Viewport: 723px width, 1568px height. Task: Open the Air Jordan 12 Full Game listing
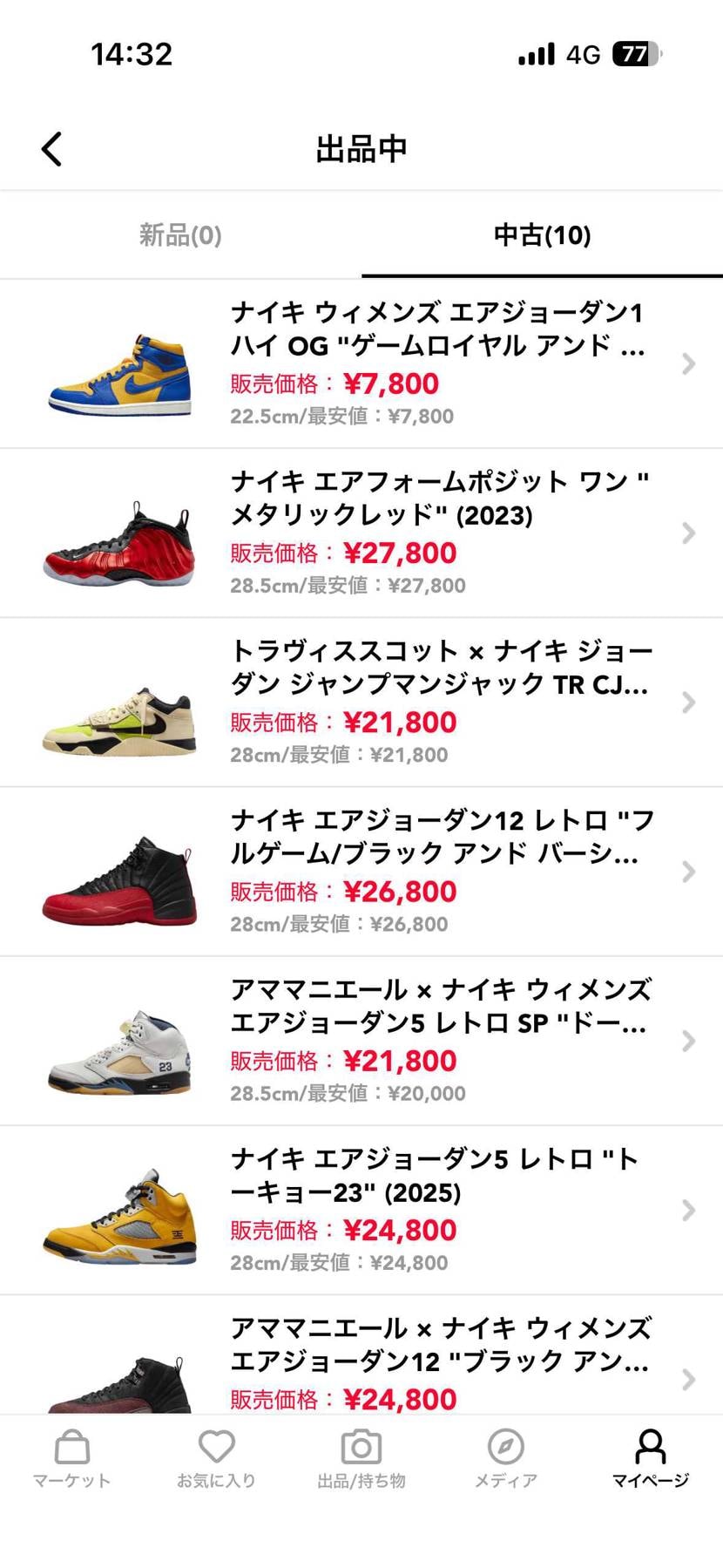[689, 871]
